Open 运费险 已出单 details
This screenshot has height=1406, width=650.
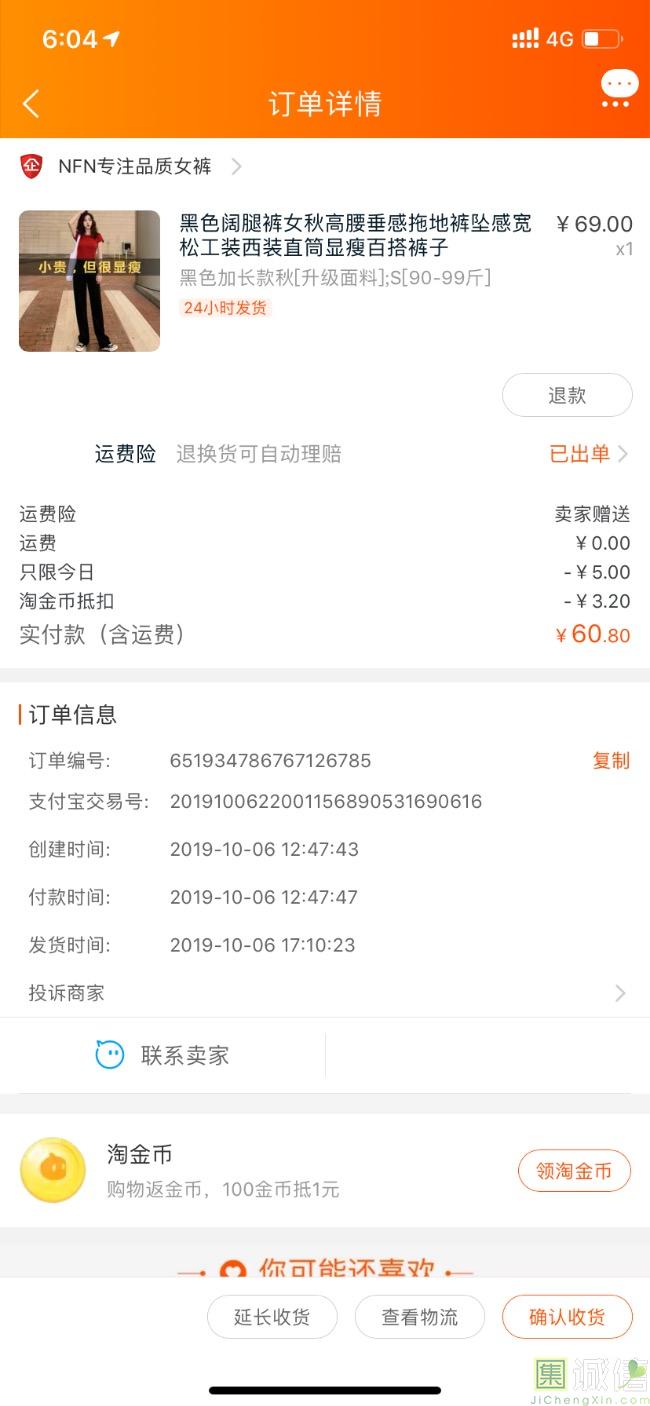click(589, 454)
